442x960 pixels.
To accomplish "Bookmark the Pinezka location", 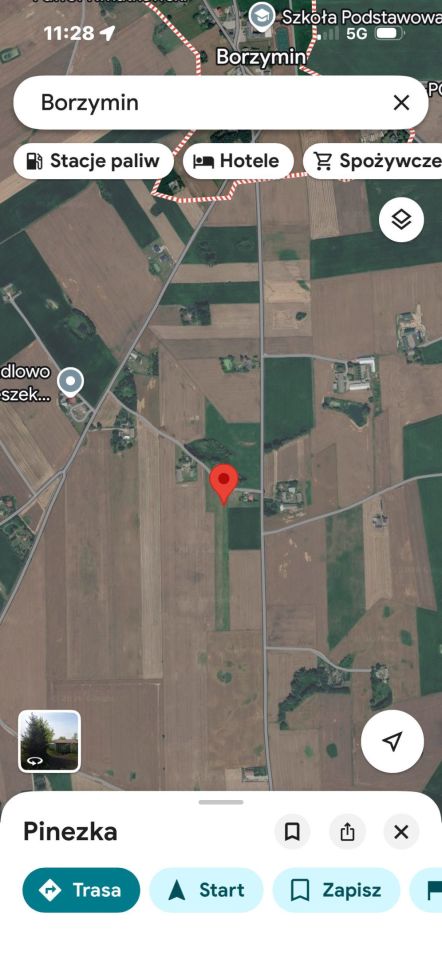I will pos(292,831).
